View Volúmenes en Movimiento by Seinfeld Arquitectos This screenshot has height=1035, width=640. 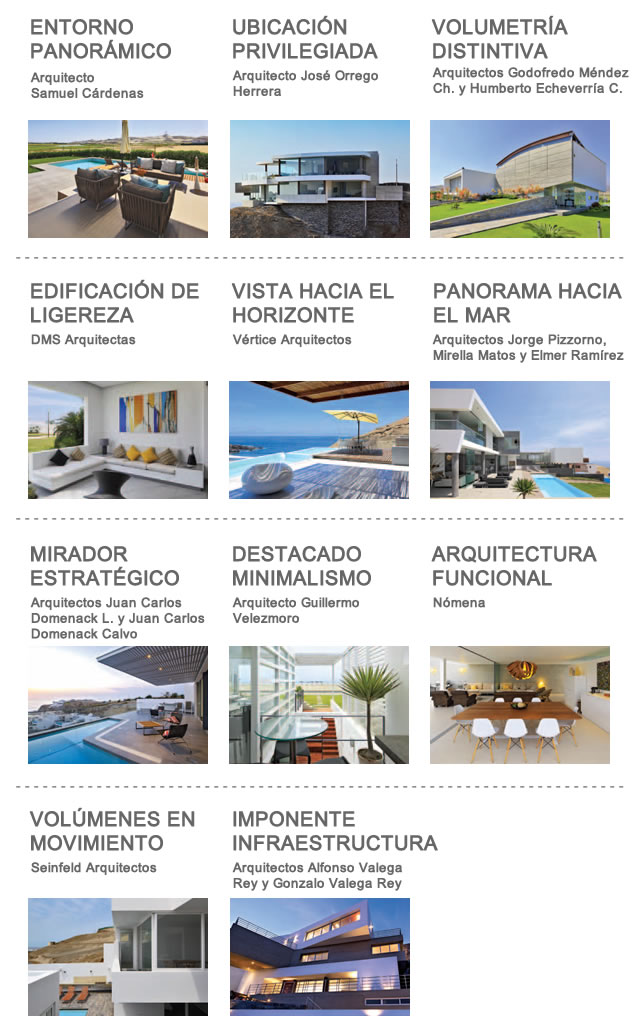point(118,956)
